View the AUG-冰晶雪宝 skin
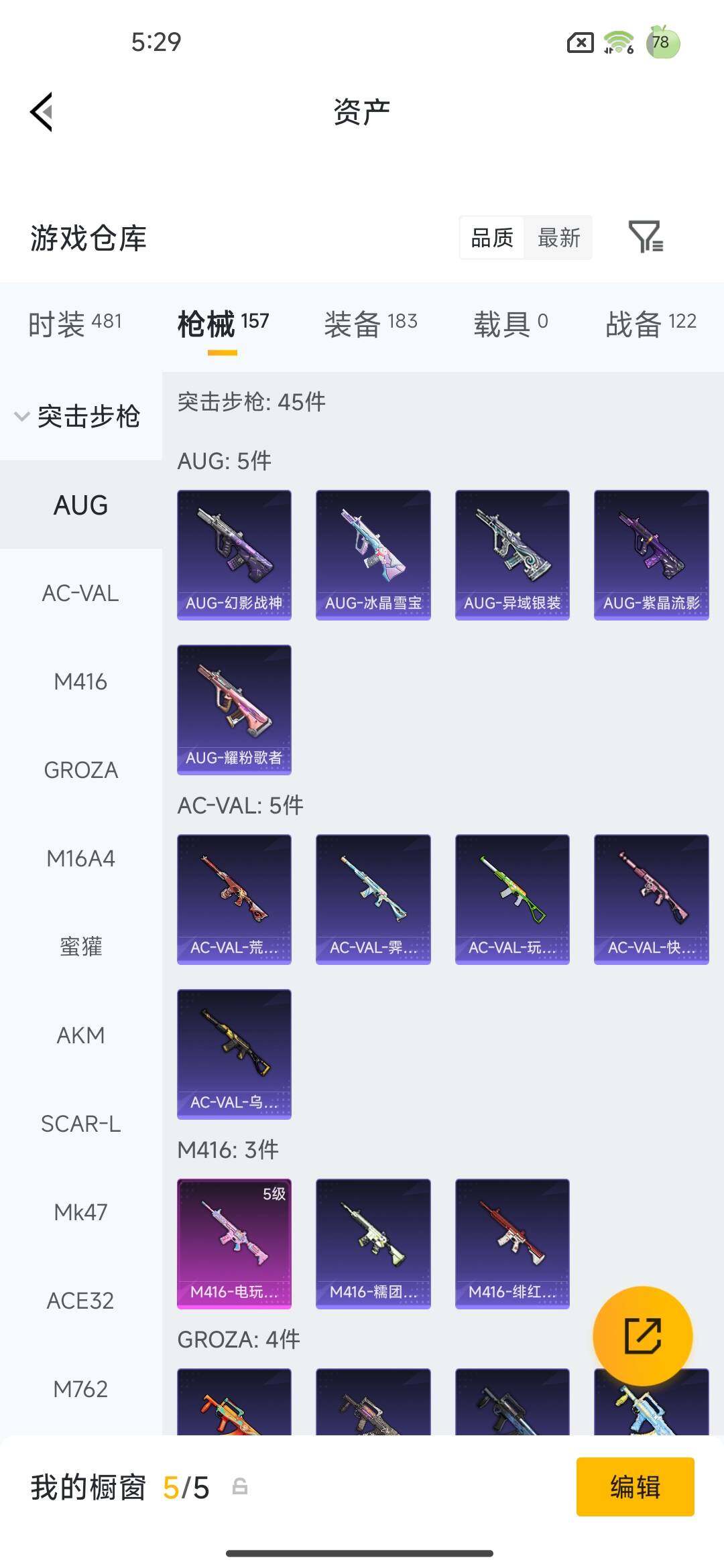The width and height of the screenshot is (724, 1568). [x=373, y=555]
